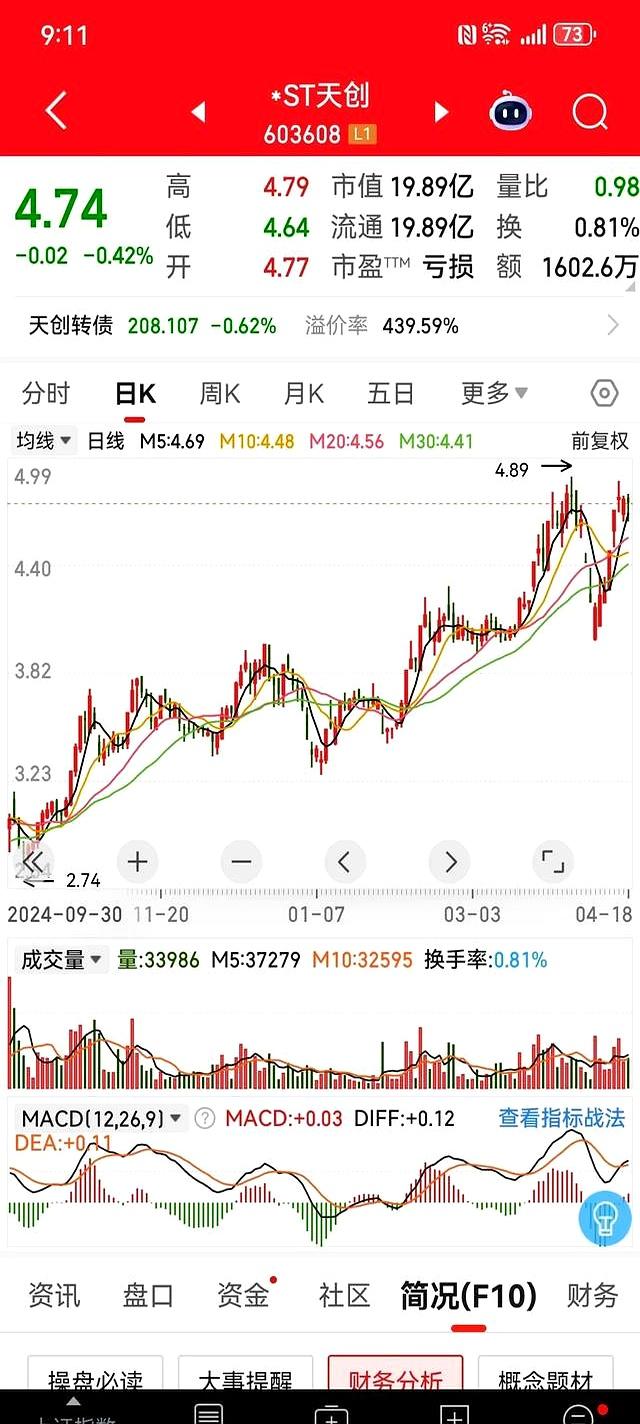Expand the 更多 chart period dropdown

(x=494, y=393)
